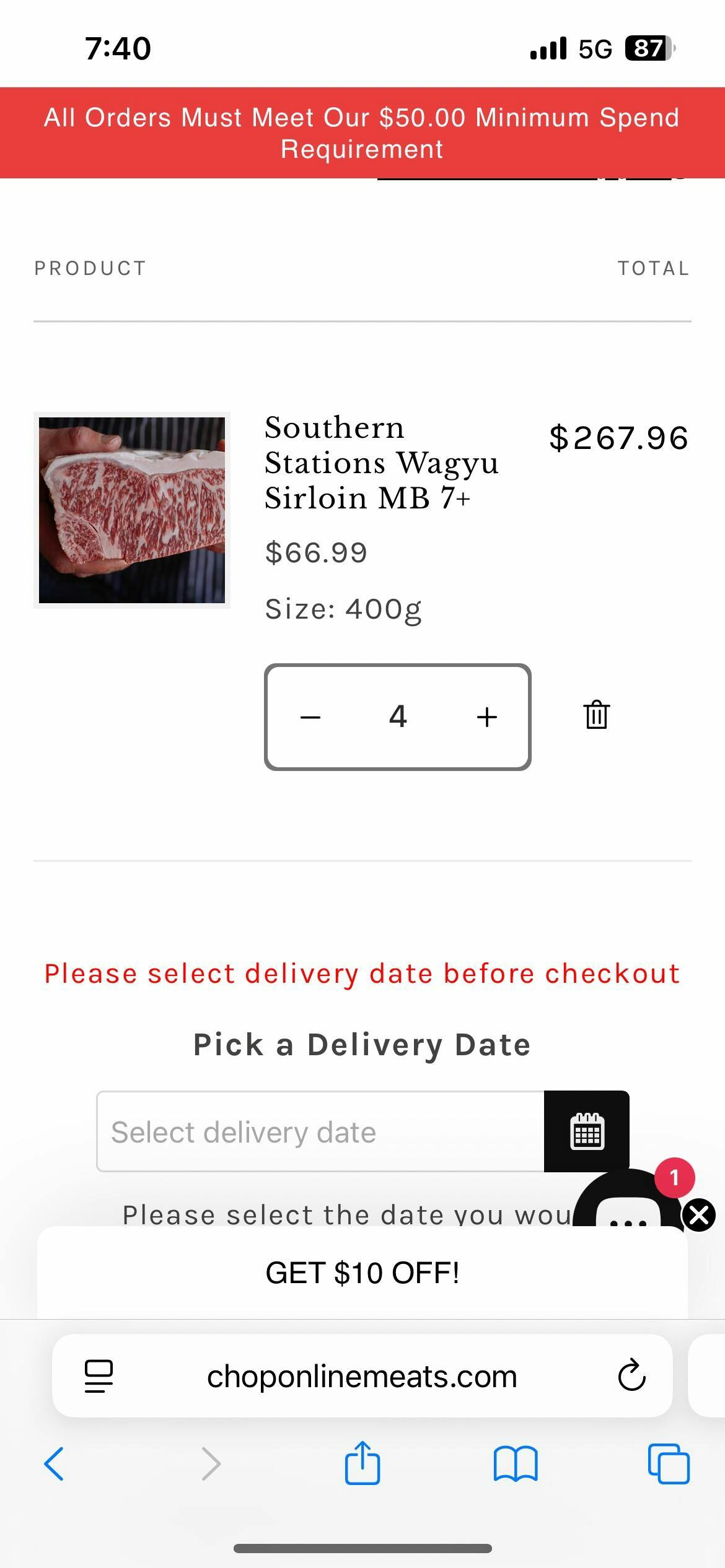Open the delivery date calendar picker
The height and width of the screenshot is (1568, 725).
pyautogui.click(x=586, y=1131)
